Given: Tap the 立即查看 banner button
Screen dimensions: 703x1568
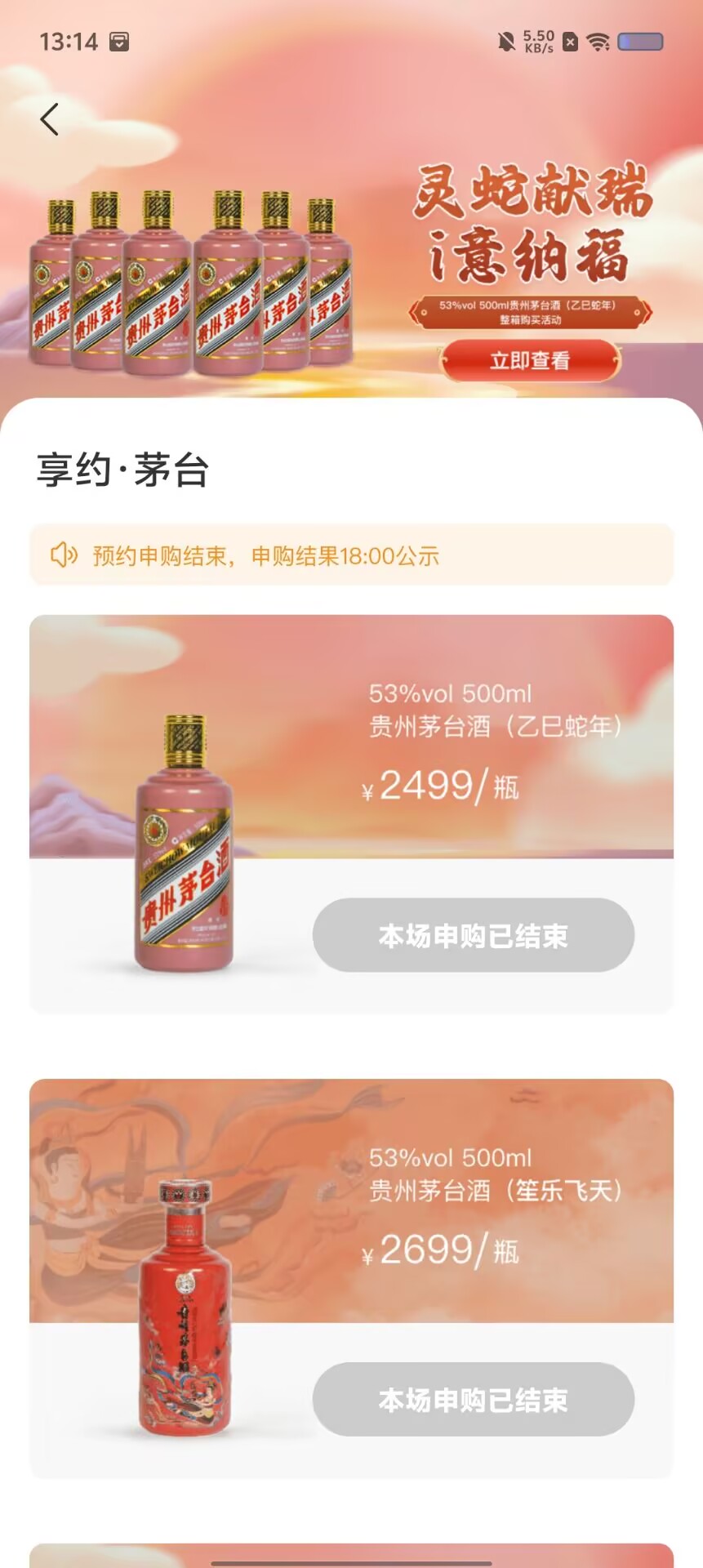Looking at the screenshot, I should [530, 360].
